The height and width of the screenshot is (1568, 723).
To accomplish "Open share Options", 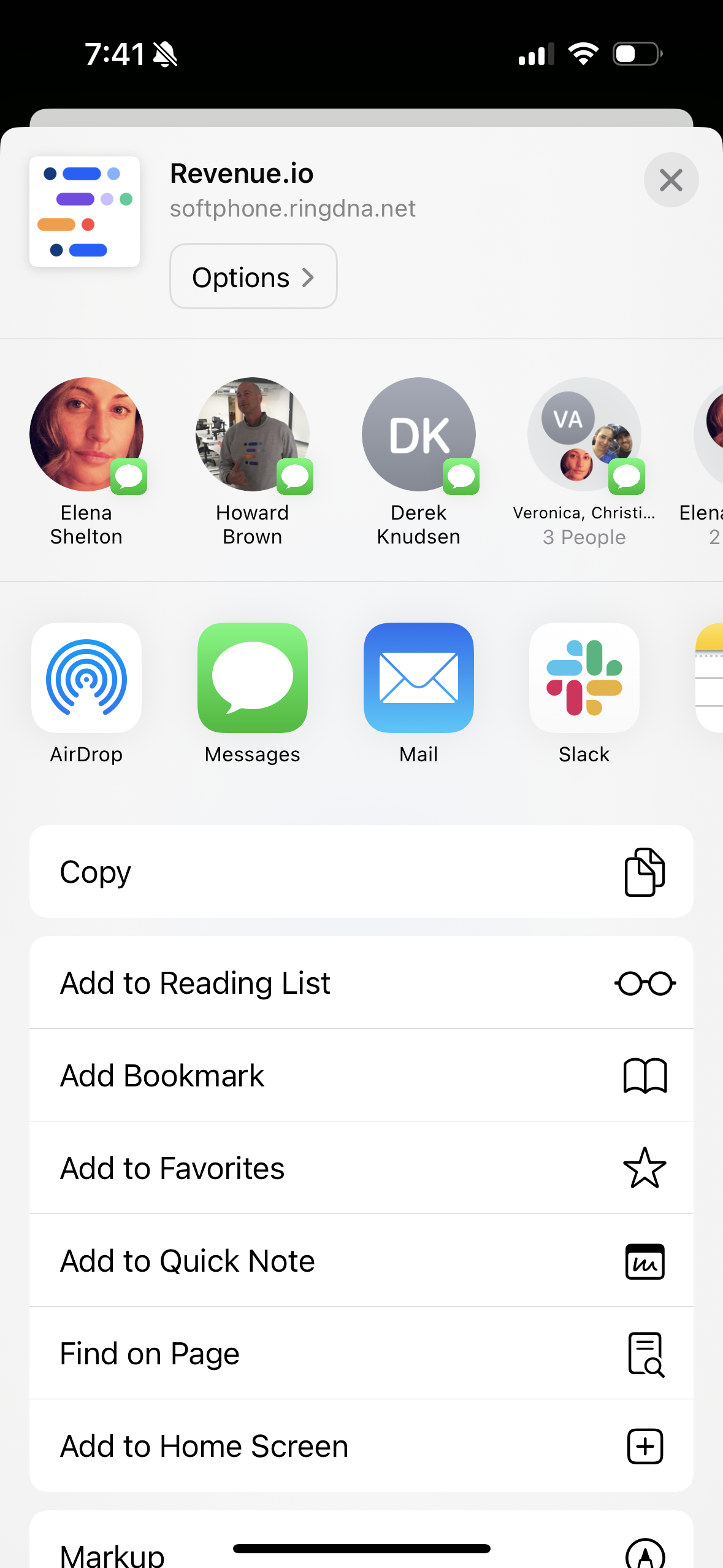I will coord(253,277).
